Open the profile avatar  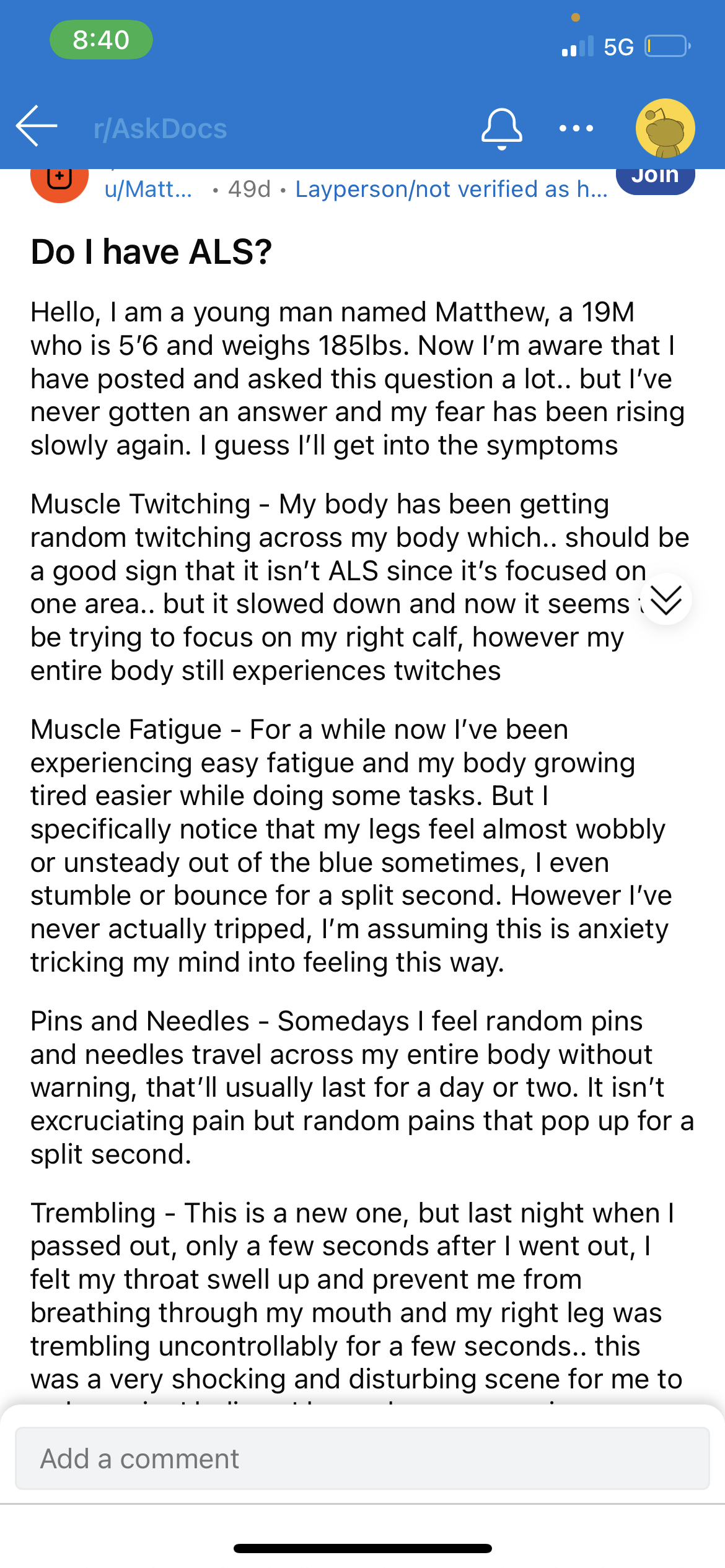[x=665, y=128]
